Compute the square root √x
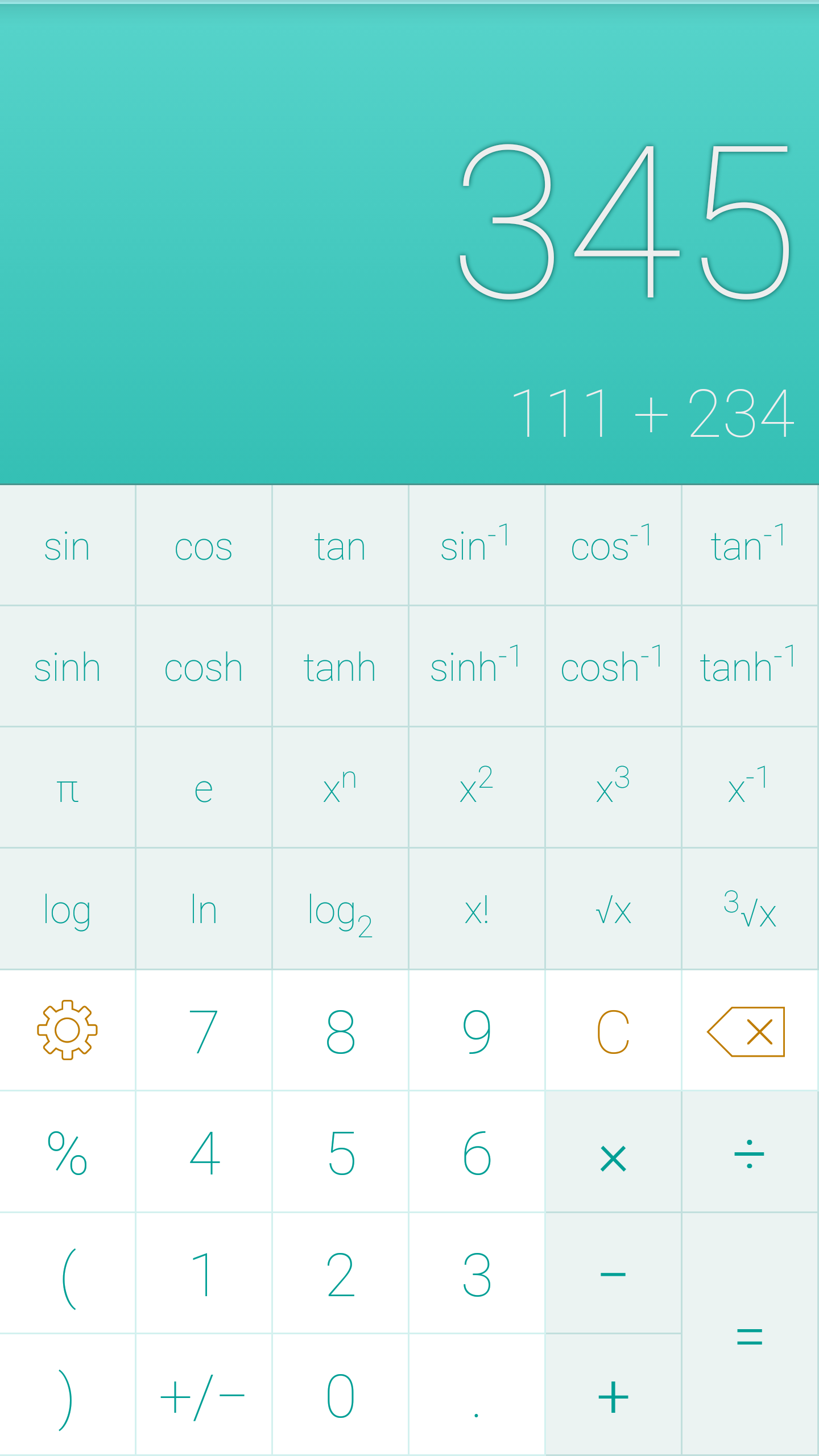The height and width of the screenshot is (1456, 819). [x=613, y=909]
